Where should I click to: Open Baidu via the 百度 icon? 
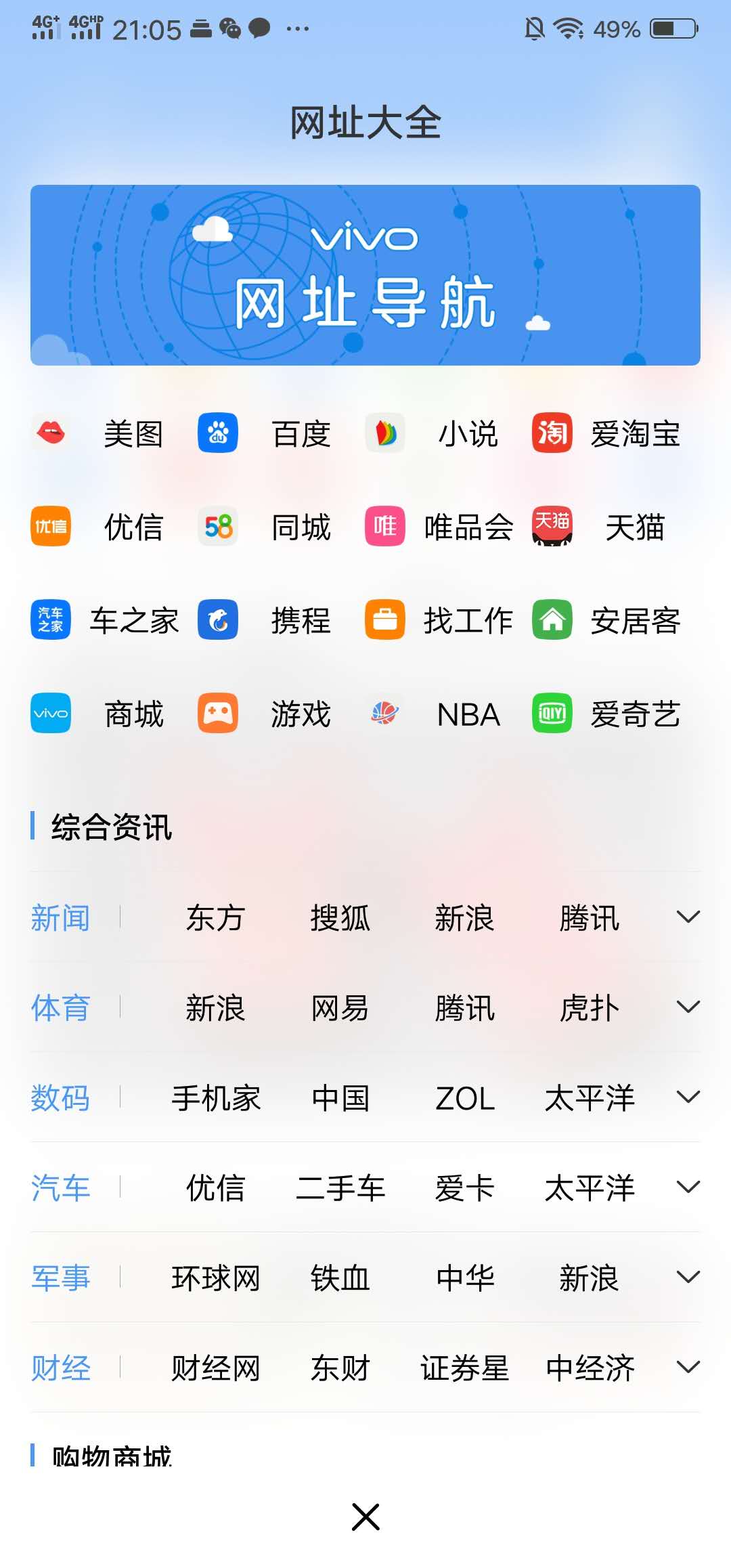pos(217,434)
